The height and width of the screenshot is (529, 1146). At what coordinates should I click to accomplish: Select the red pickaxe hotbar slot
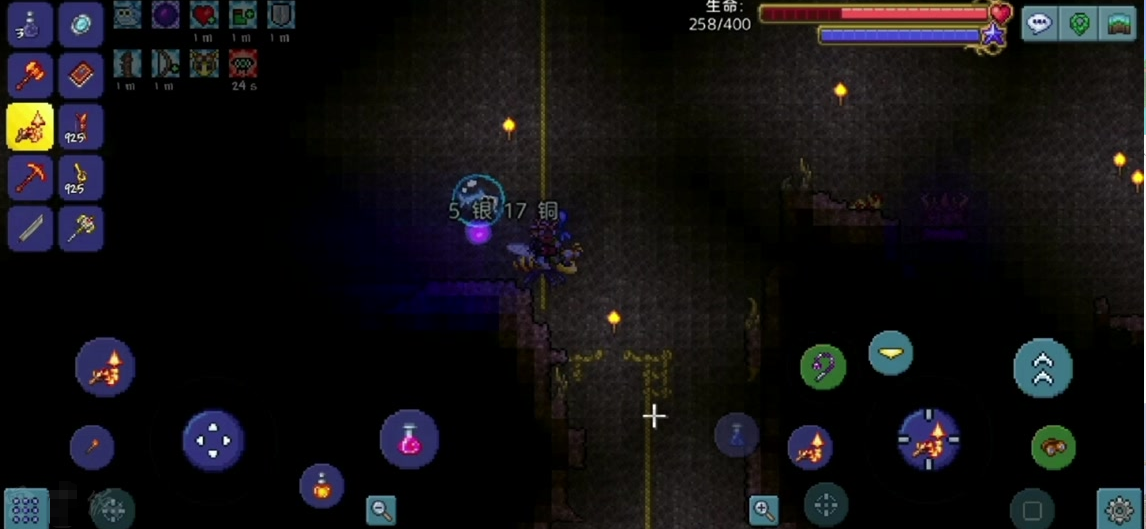click(x=30, y=179)
